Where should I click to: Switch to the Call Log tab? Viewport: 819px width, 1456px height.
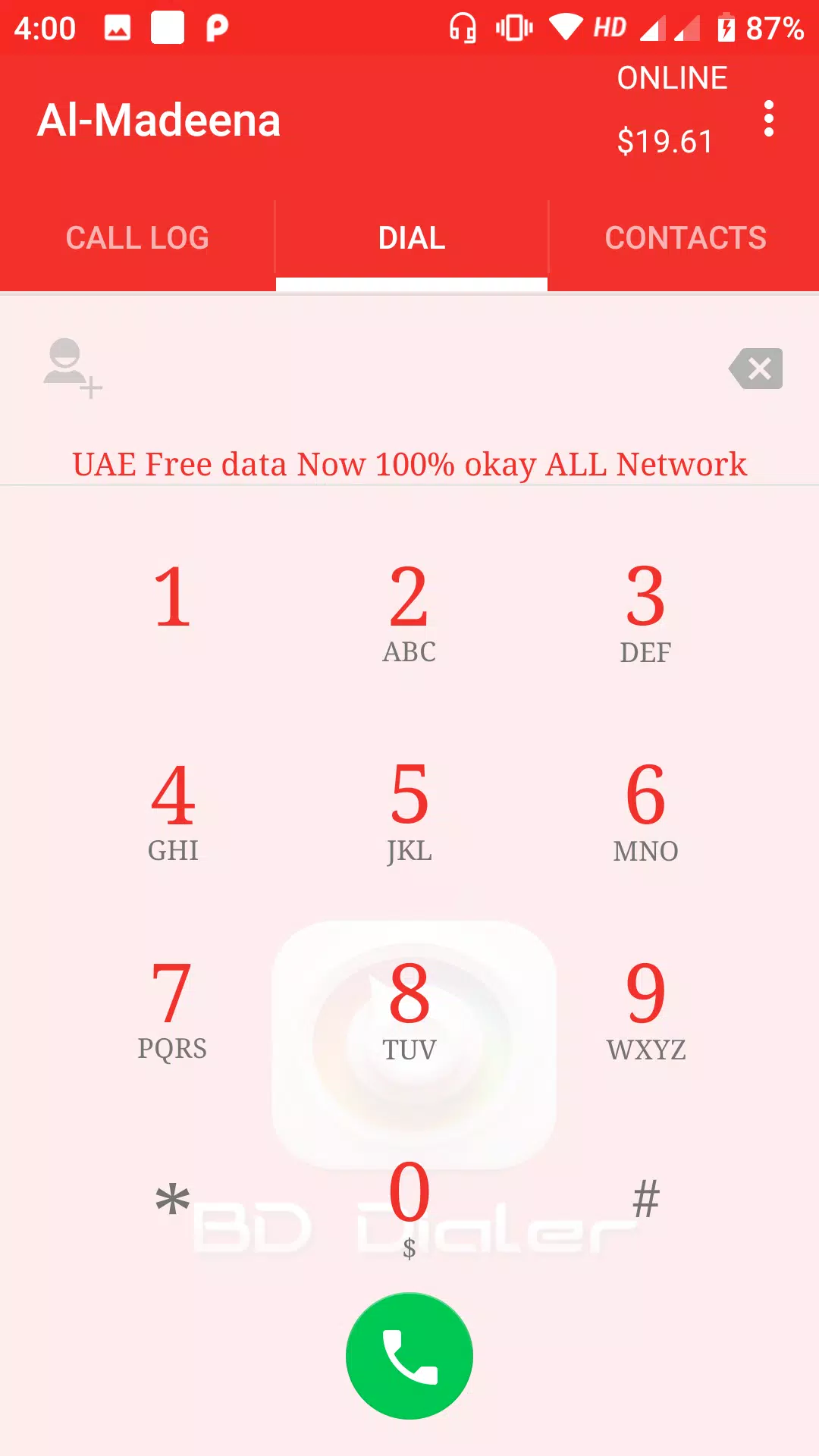(137, 238)
